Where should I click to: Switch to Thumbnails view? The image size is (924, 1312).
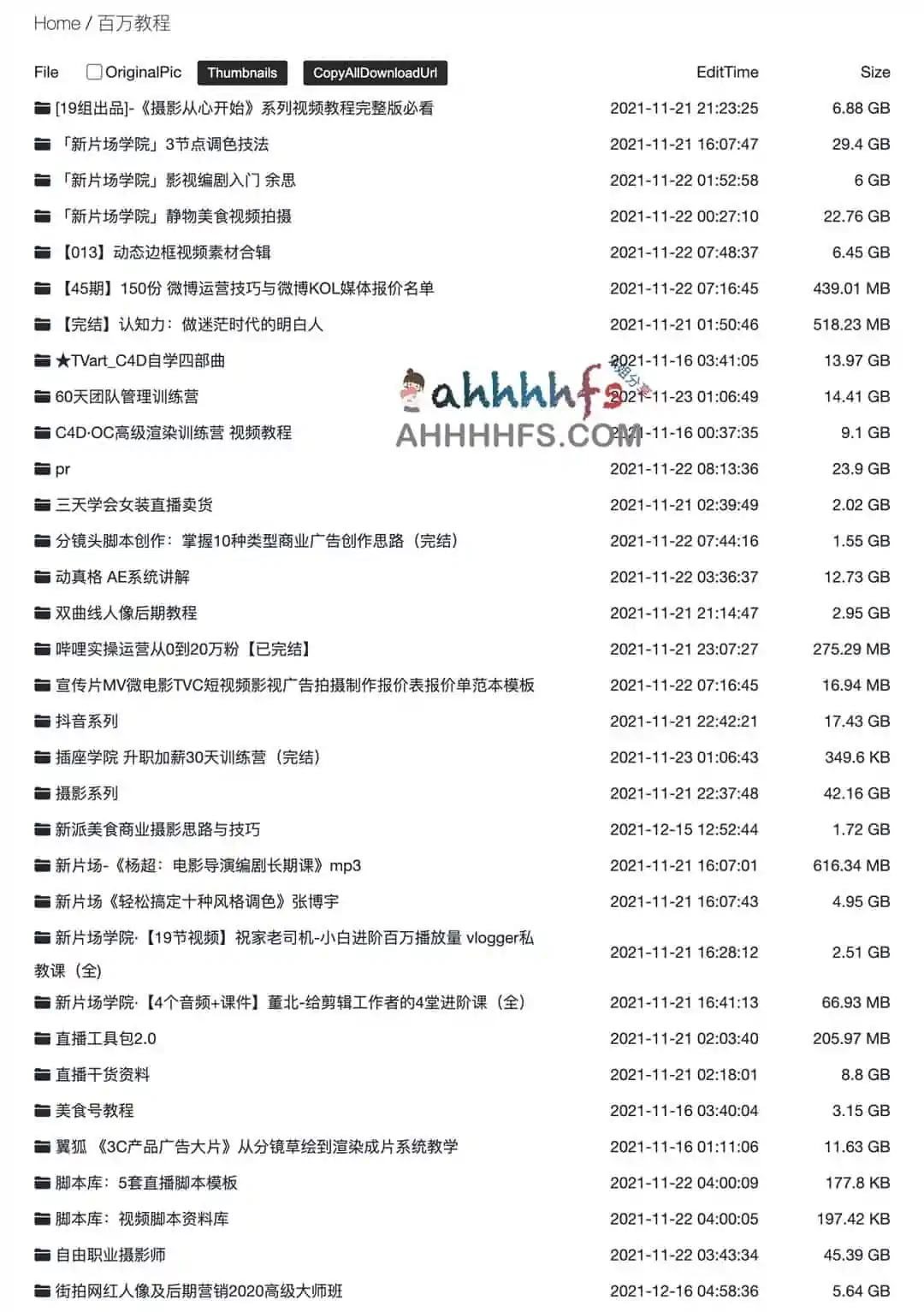tap(242, 73)
